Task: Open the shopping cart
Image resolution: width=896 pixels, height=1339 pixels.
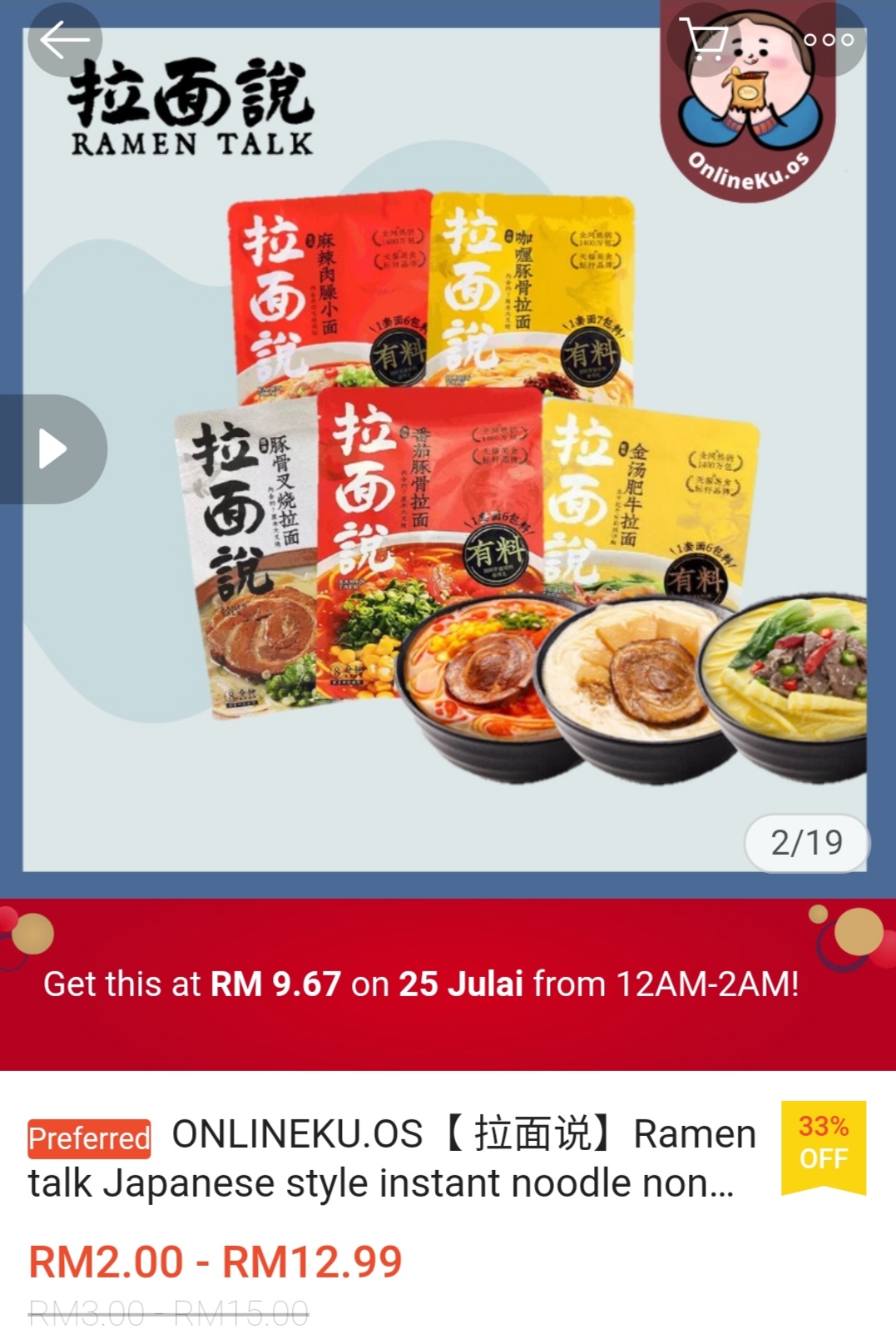Action: pyautogui.click(x=704, y=39)
